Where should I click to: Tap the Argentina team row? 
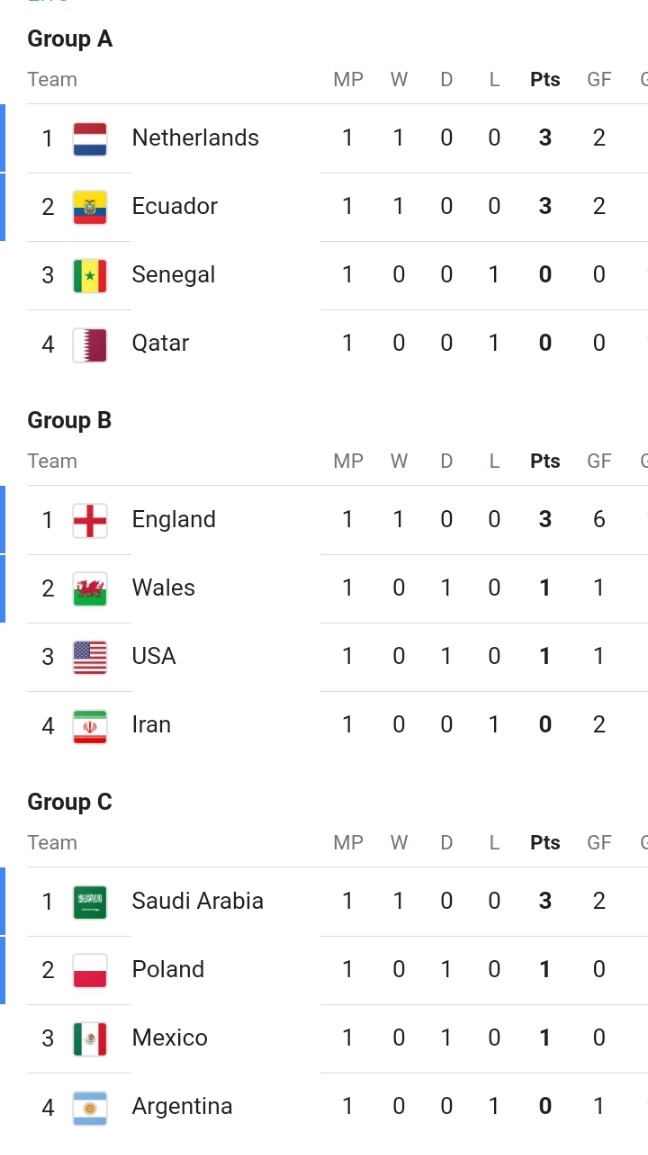pyautogui.click(x=324, y=1106)
